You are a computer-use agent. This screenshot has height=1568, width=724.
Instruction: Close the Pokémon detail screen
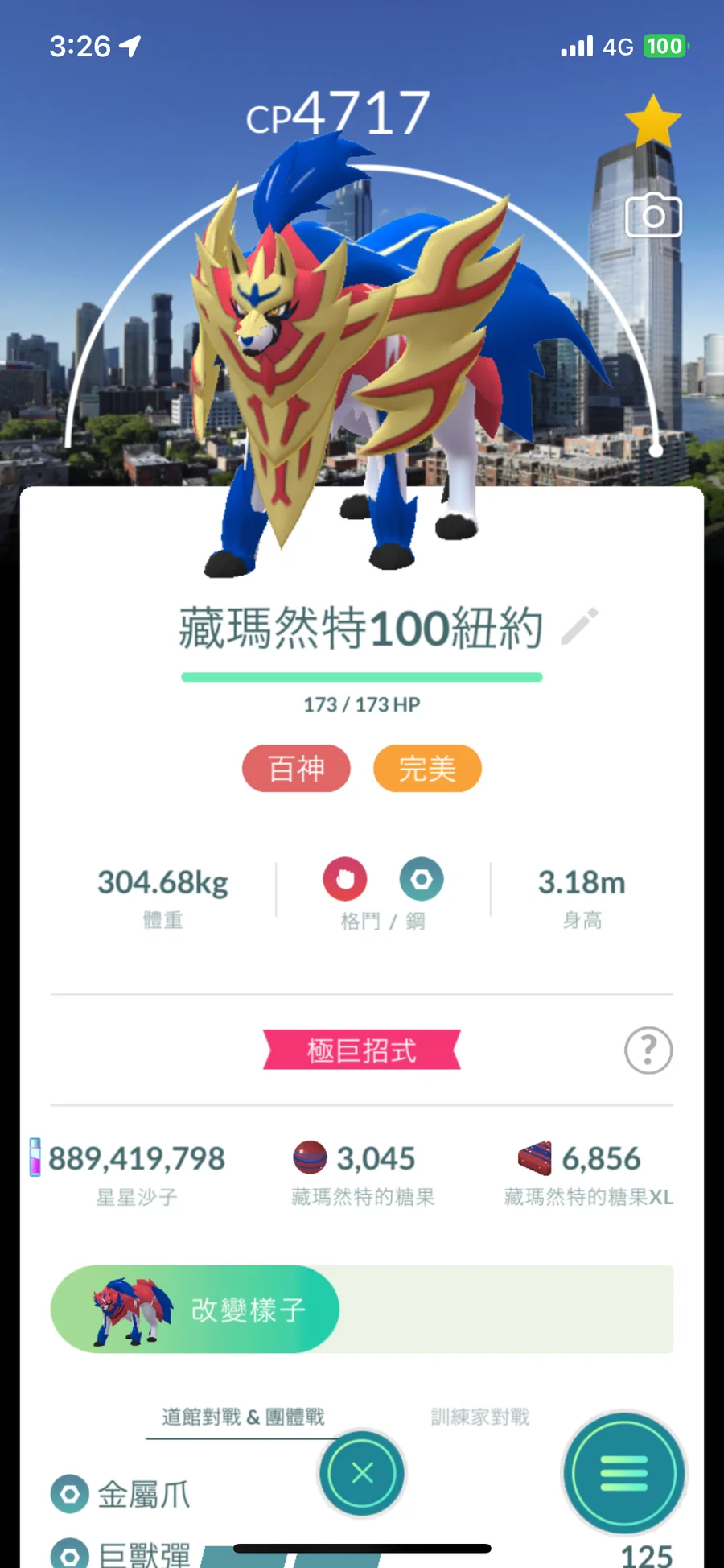[x=362, y=1473]
